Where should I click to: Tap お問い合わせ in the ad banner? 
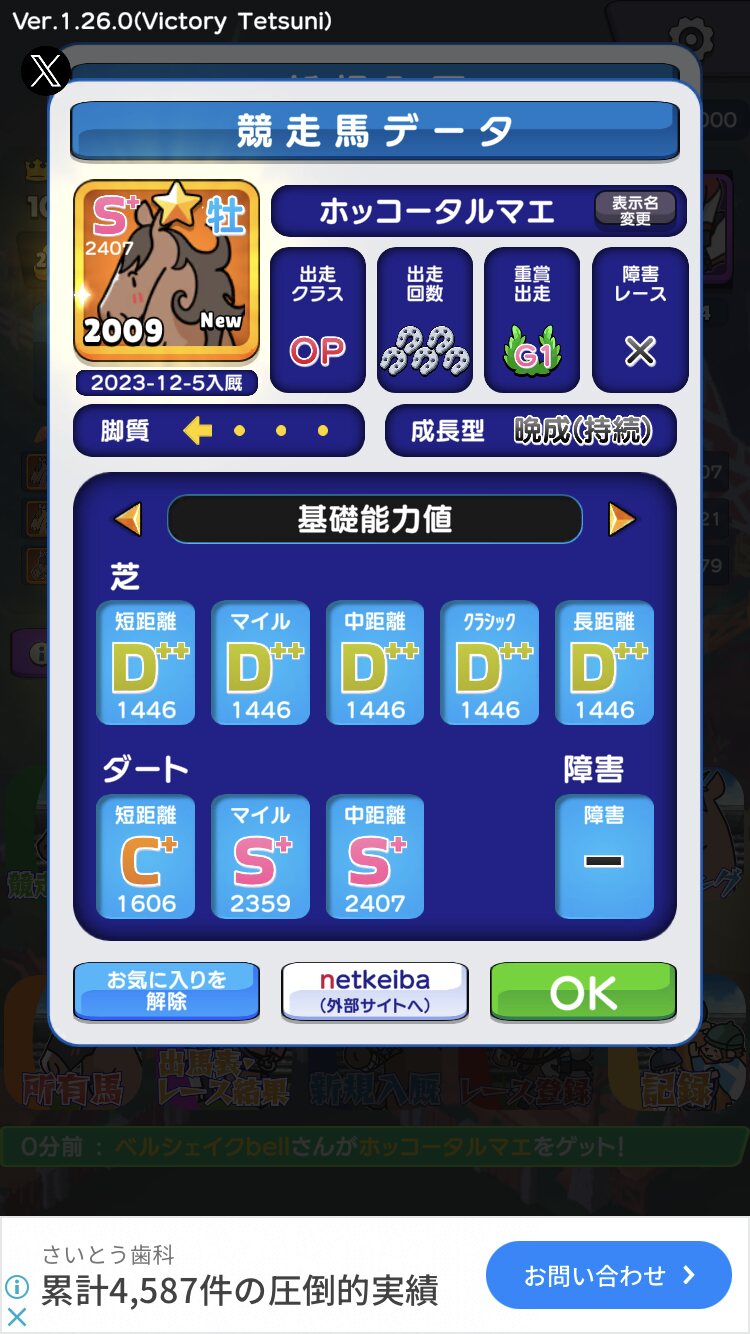(x=609, y=1275)
